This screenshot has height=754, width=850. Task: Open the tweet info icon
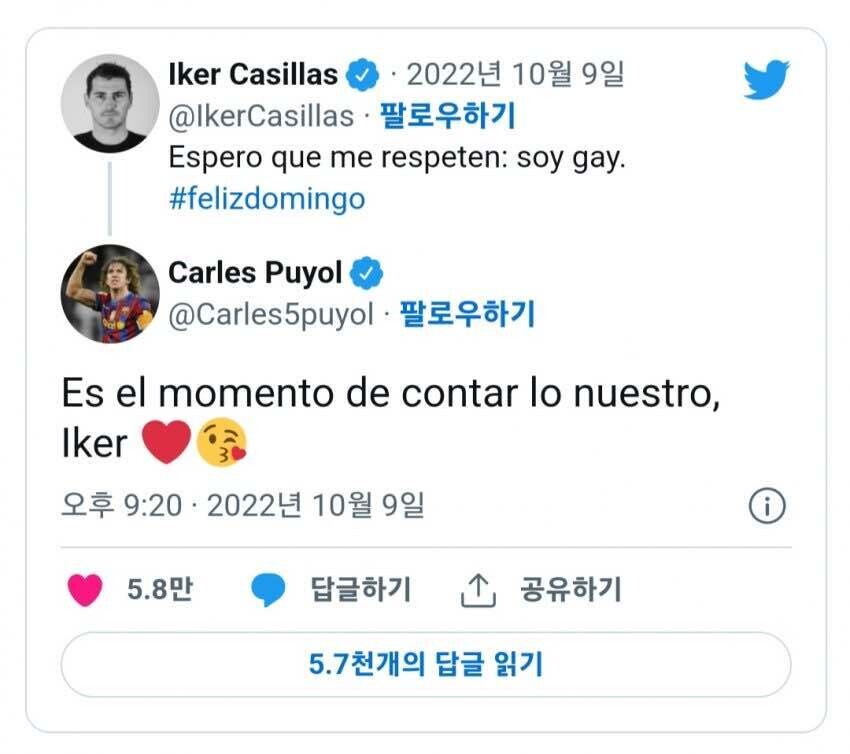[767, 507]
